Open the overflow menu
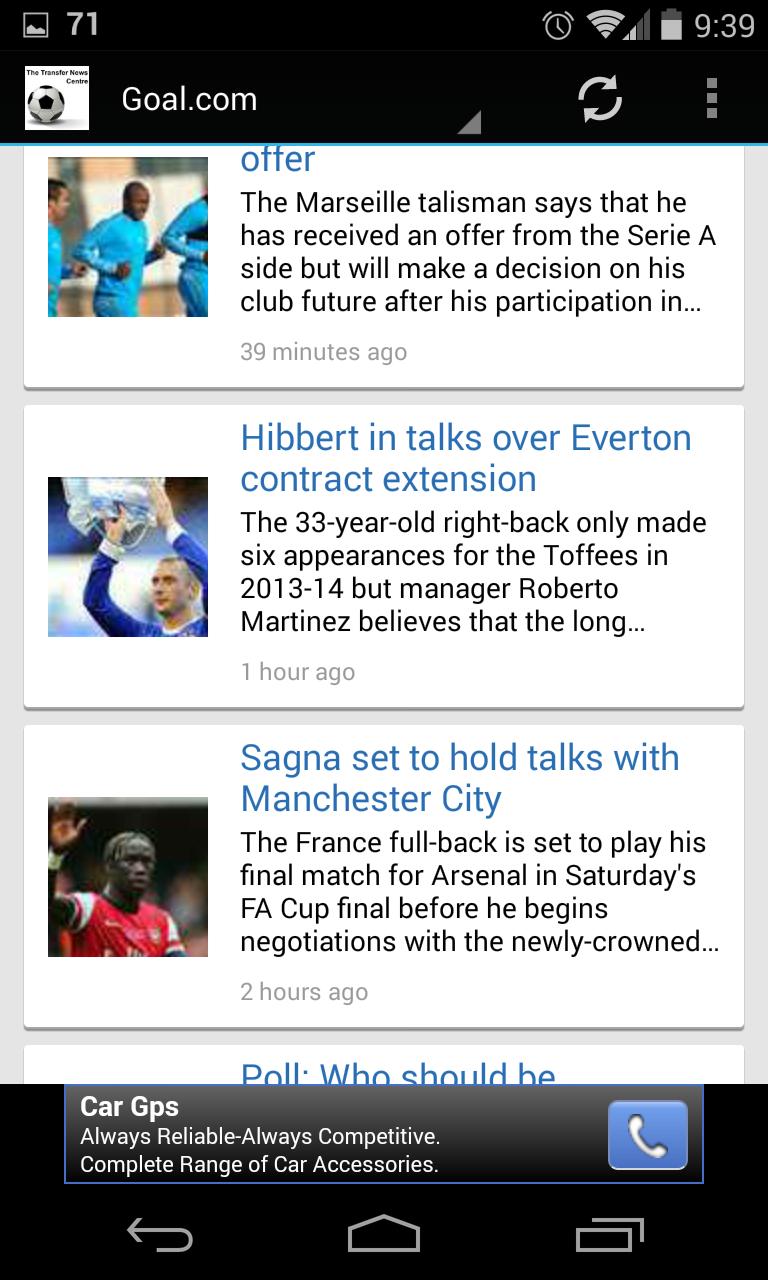This screenshot has height=1280, width=768. (x=712, y=99)
